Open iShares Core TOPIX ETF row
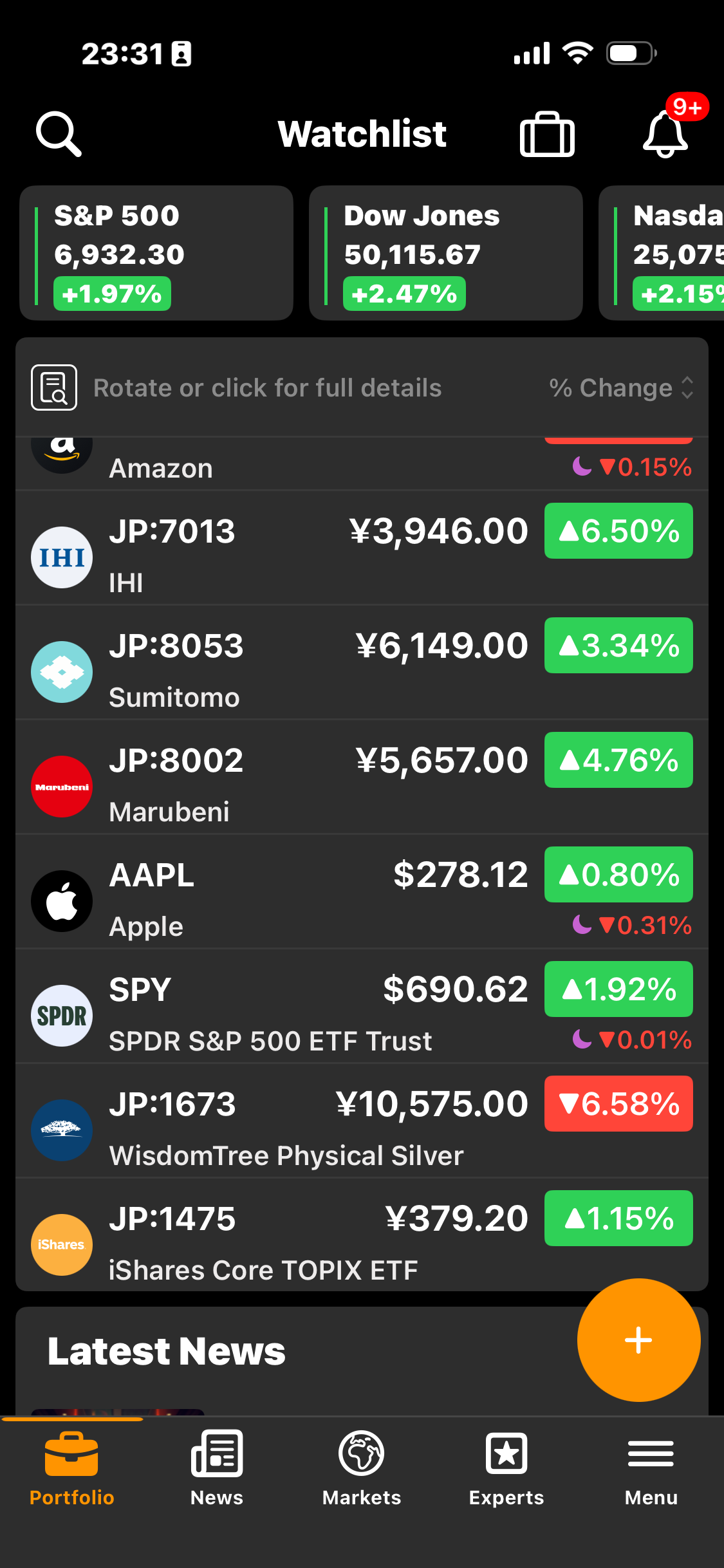Image resolution: width=724 pixels, height=1568 pixels. [x=290, y=1242]
